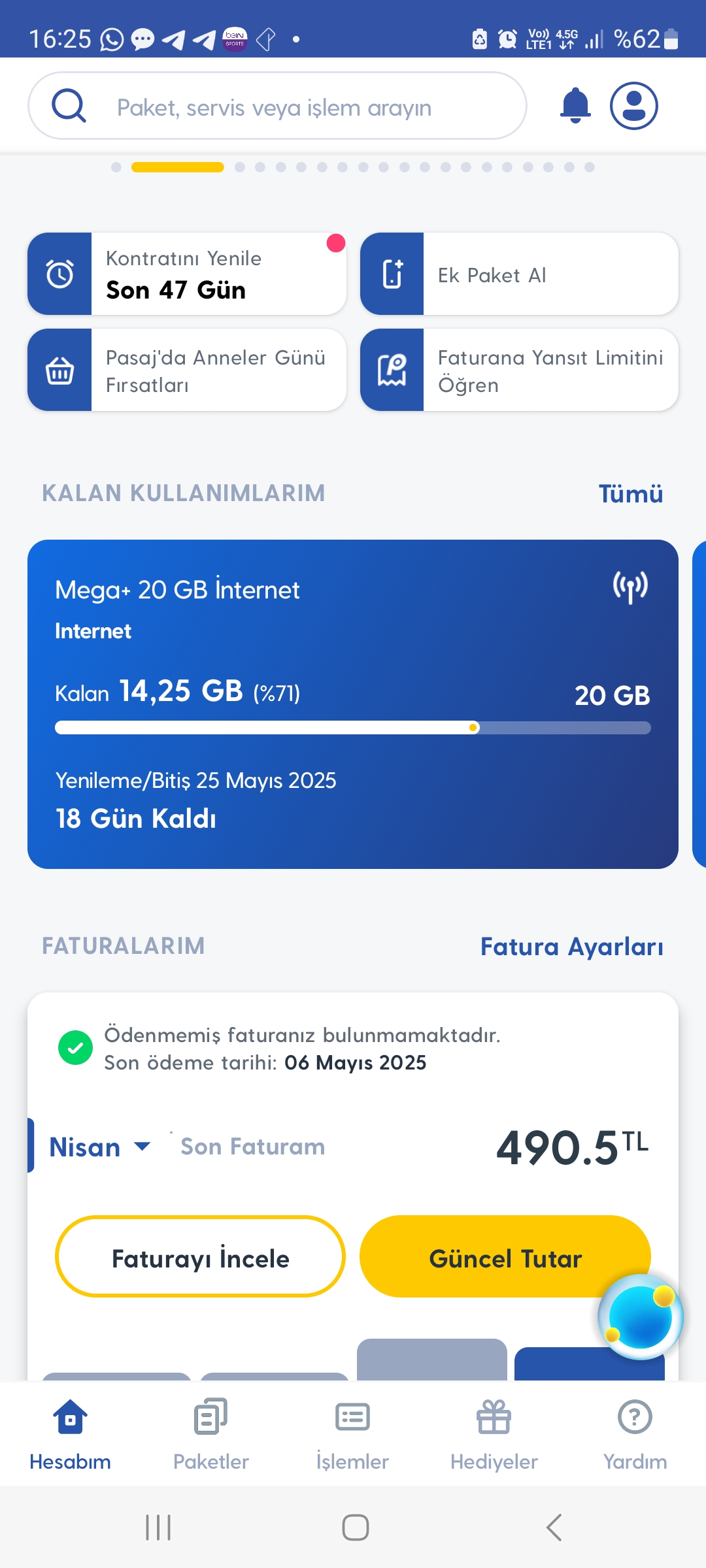The image size is (706, 1568).
Task: View all remaining usage via Tümü
Action: click(x=630, y=494)
